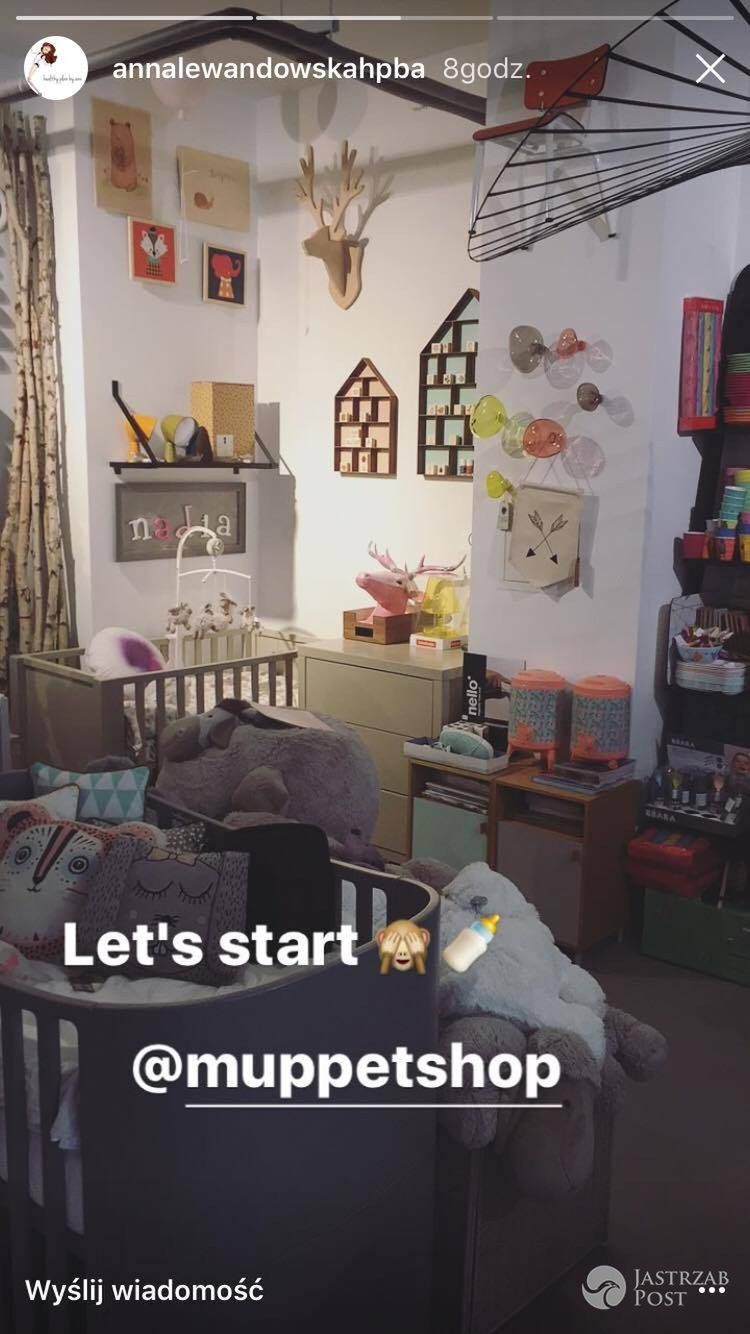Screen dimensions: 750x1334
Task: Tap the Wyślij wiadomość message field
Action: pos(144,1291)
